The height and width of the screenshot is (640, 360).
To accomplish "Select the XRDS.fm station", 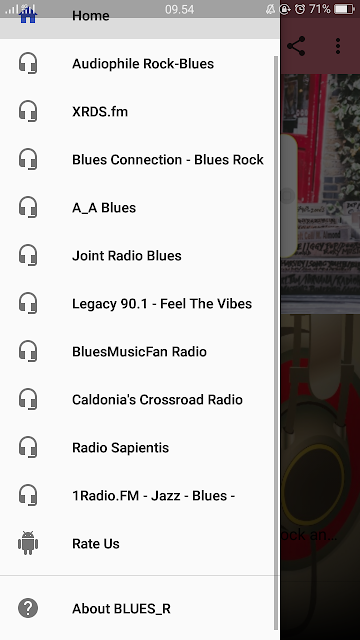I will pyautogui.click(x=140, y=111).
